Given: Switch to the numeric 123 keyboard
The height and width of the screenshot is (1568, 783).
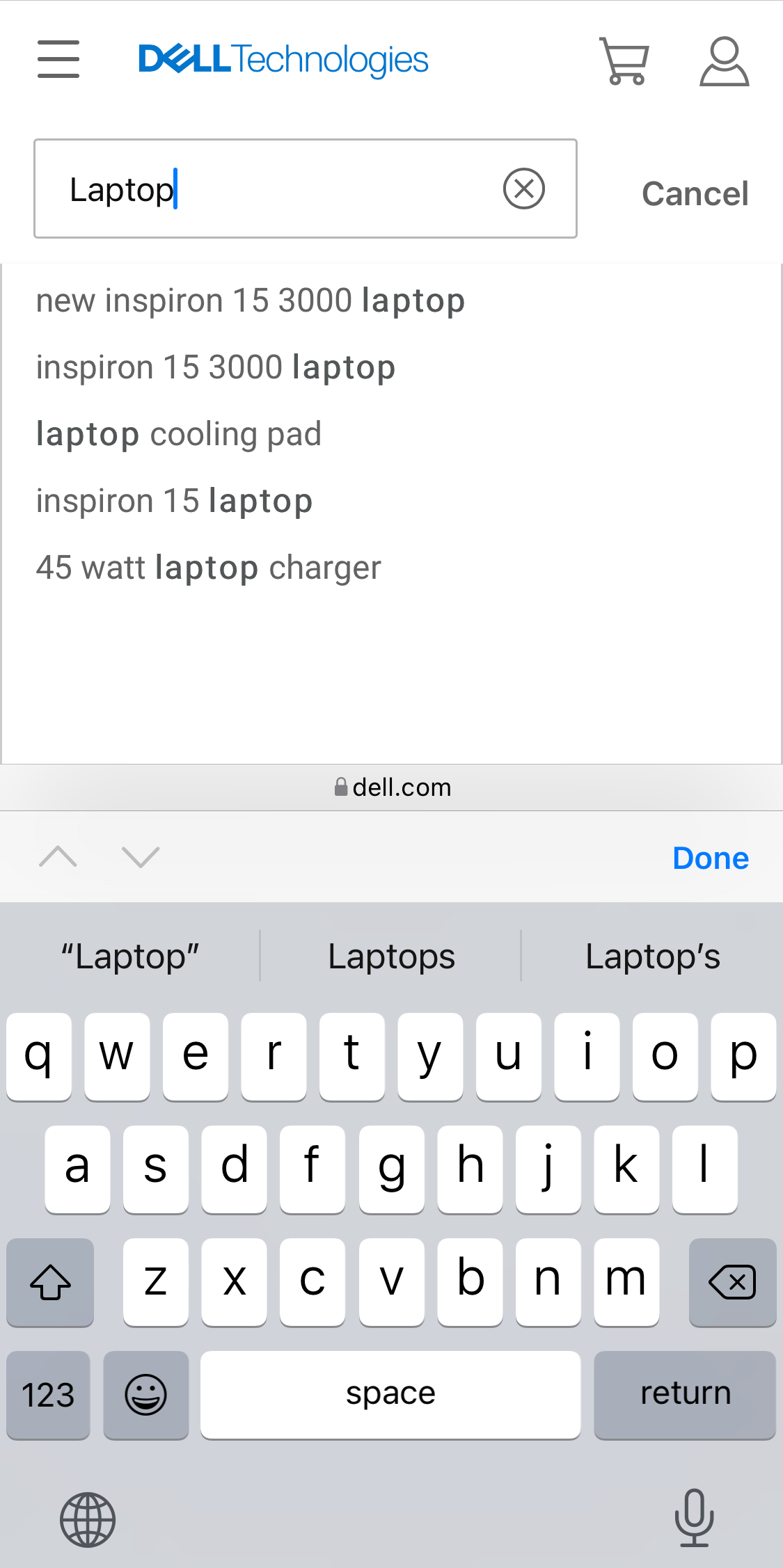Looking at the screenshot, I should point(47,1394).
